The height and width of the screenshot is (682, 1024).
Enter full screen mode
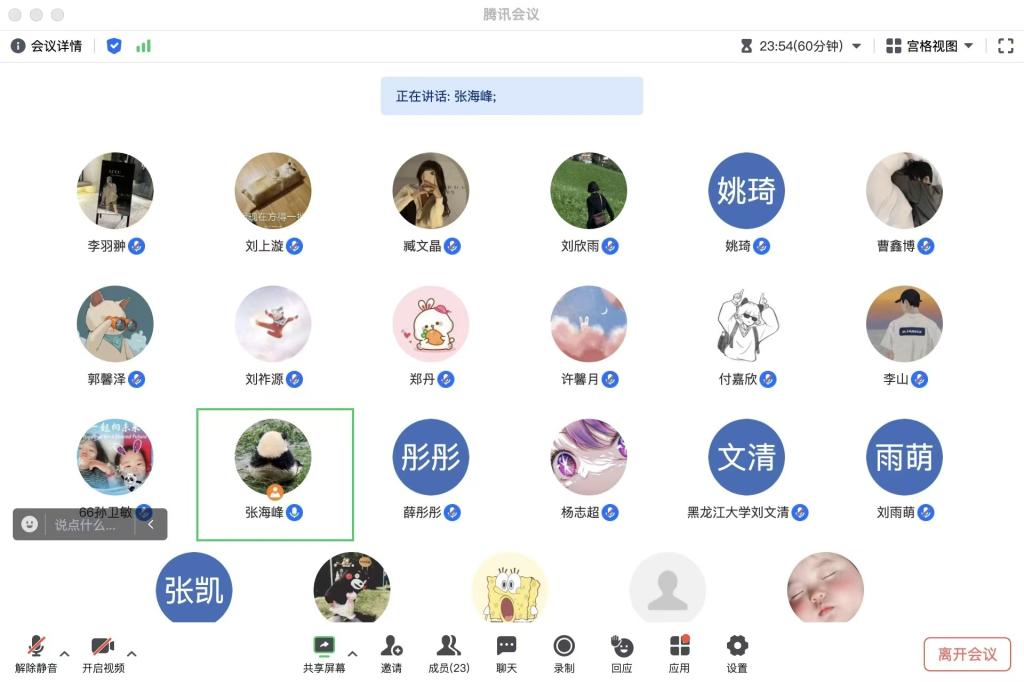click(1006, 46)
